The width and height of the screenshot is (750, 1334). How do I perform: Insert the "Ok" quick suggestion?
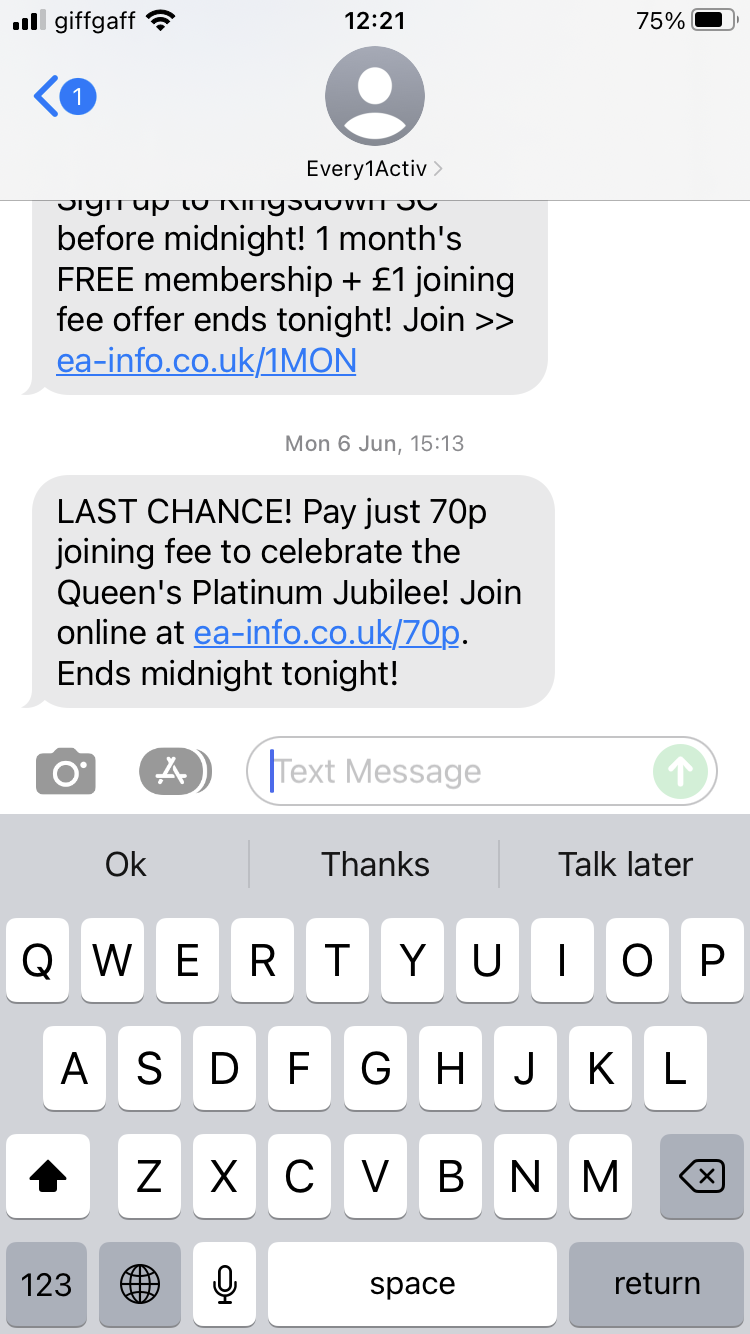[x=126, y=864]
